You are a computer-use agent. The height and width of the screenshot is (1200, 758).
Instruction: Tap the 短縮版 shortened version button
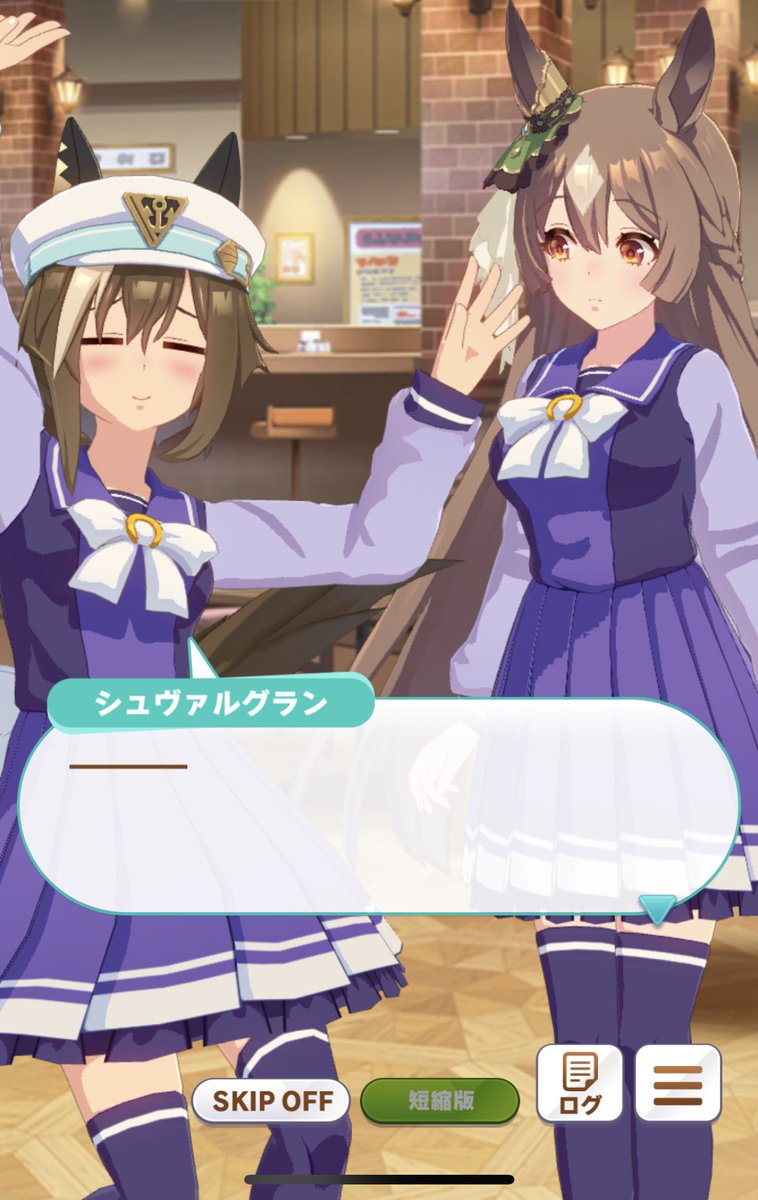[x=440, y=1101]
